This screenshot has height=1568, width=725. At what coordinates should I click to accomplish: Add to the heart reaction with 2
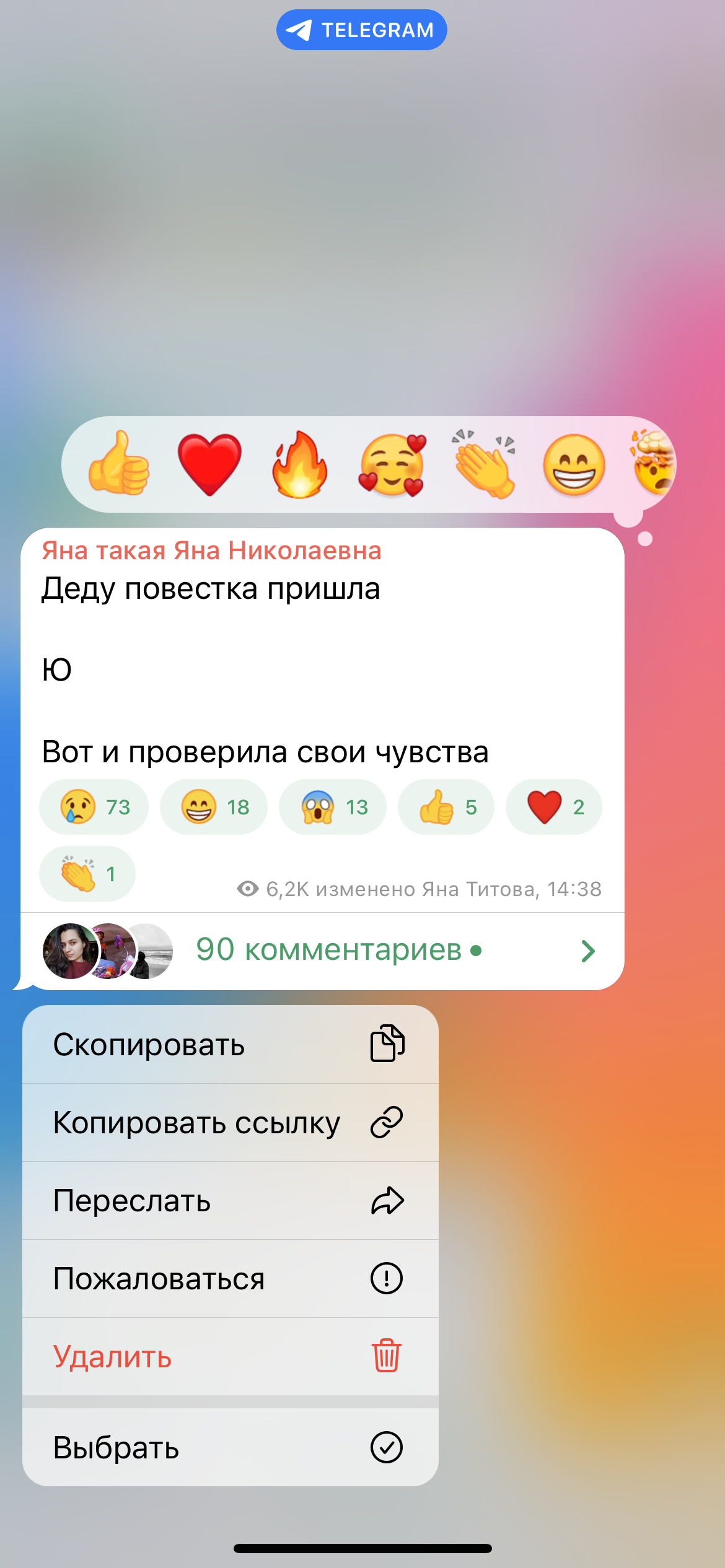pos(554,806)
